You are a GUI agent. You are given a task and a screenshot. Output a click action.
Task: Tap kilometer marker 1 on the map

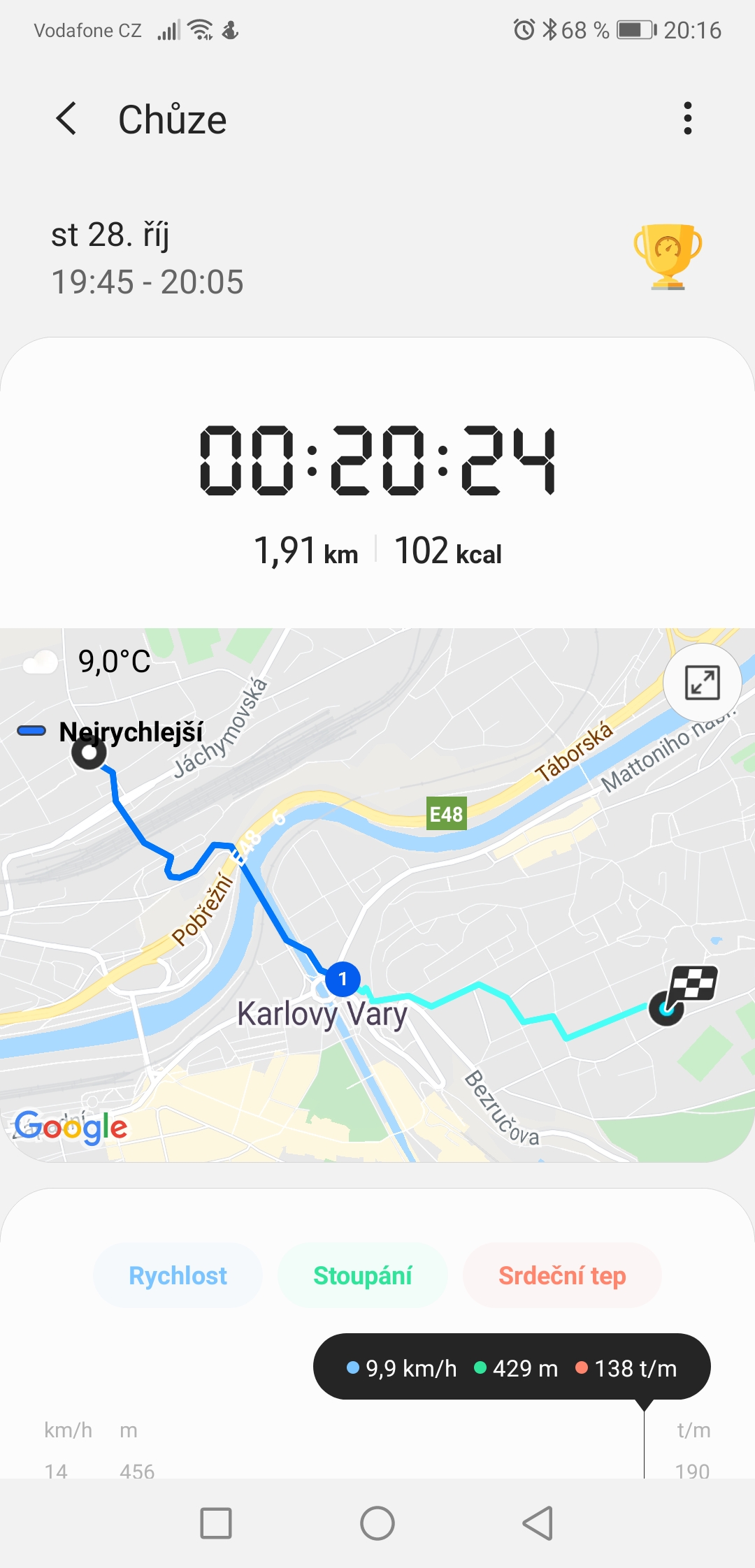click(343, 979)
